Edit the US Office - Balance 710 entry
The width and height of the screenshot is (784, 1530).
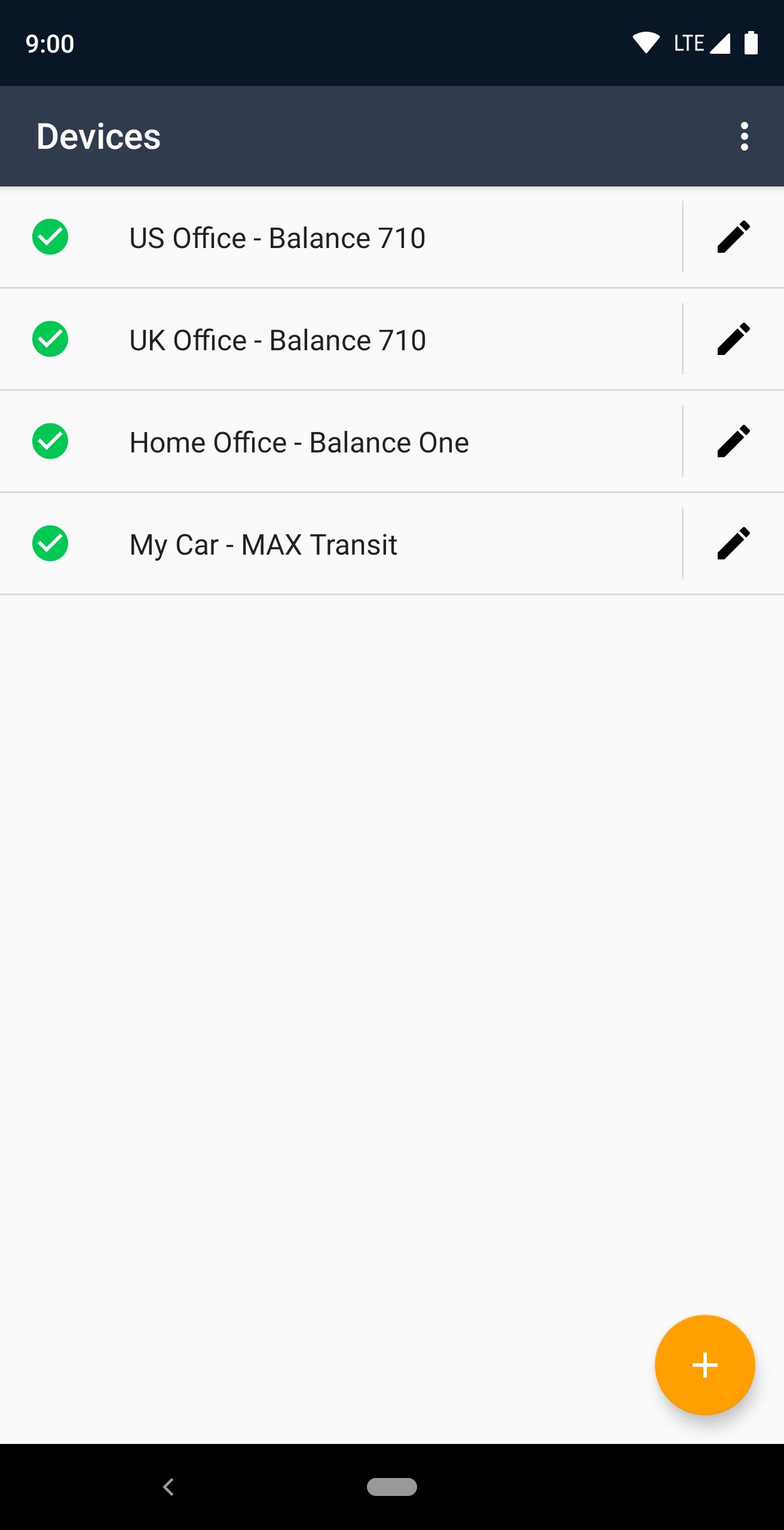733,237
